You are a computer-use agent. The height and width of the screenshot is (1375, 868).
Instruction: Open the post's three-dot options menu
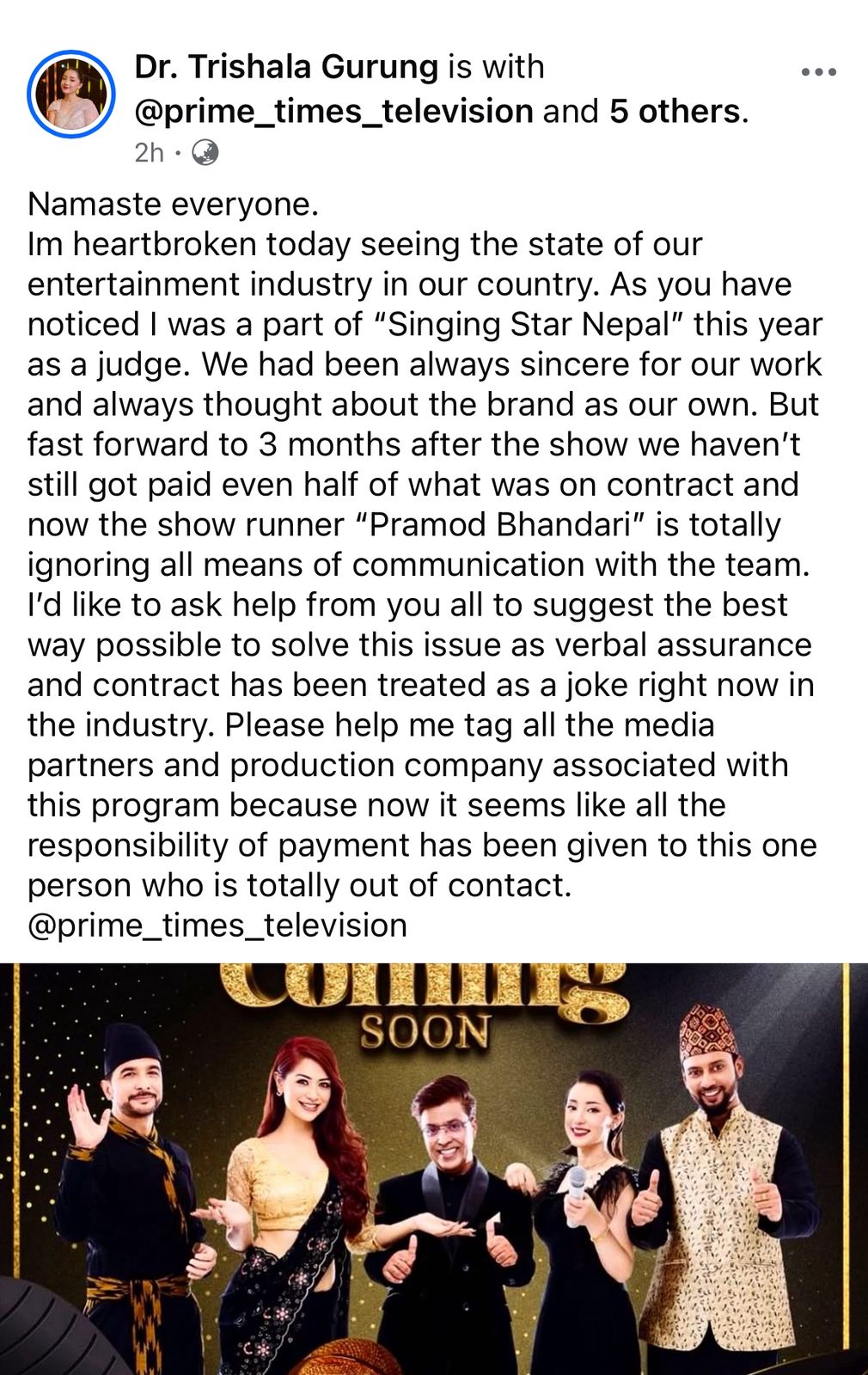[817, 73]
